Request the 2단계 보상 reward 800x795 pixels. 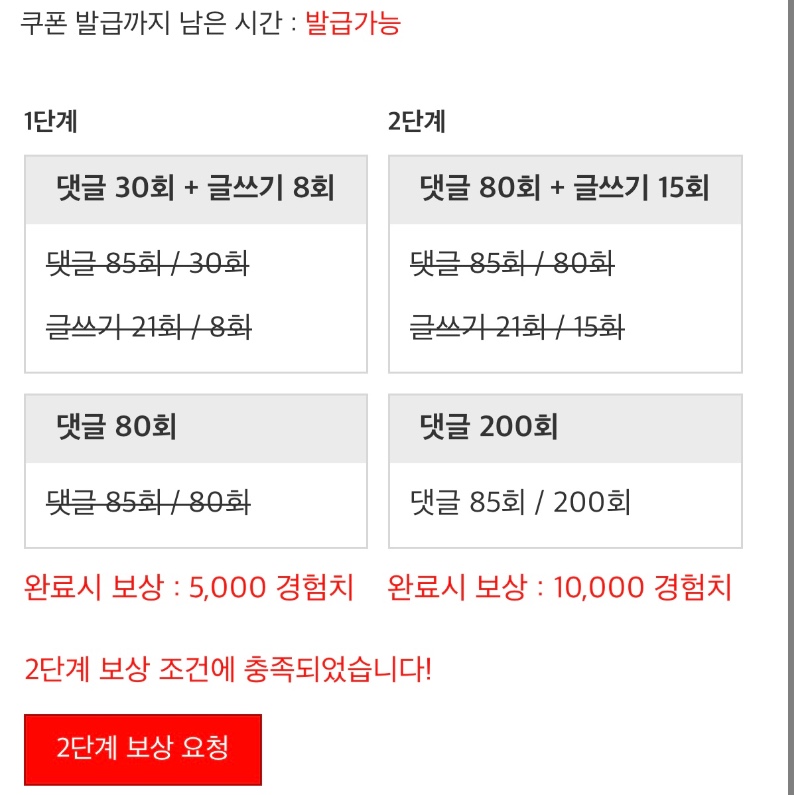click(143, 748)
